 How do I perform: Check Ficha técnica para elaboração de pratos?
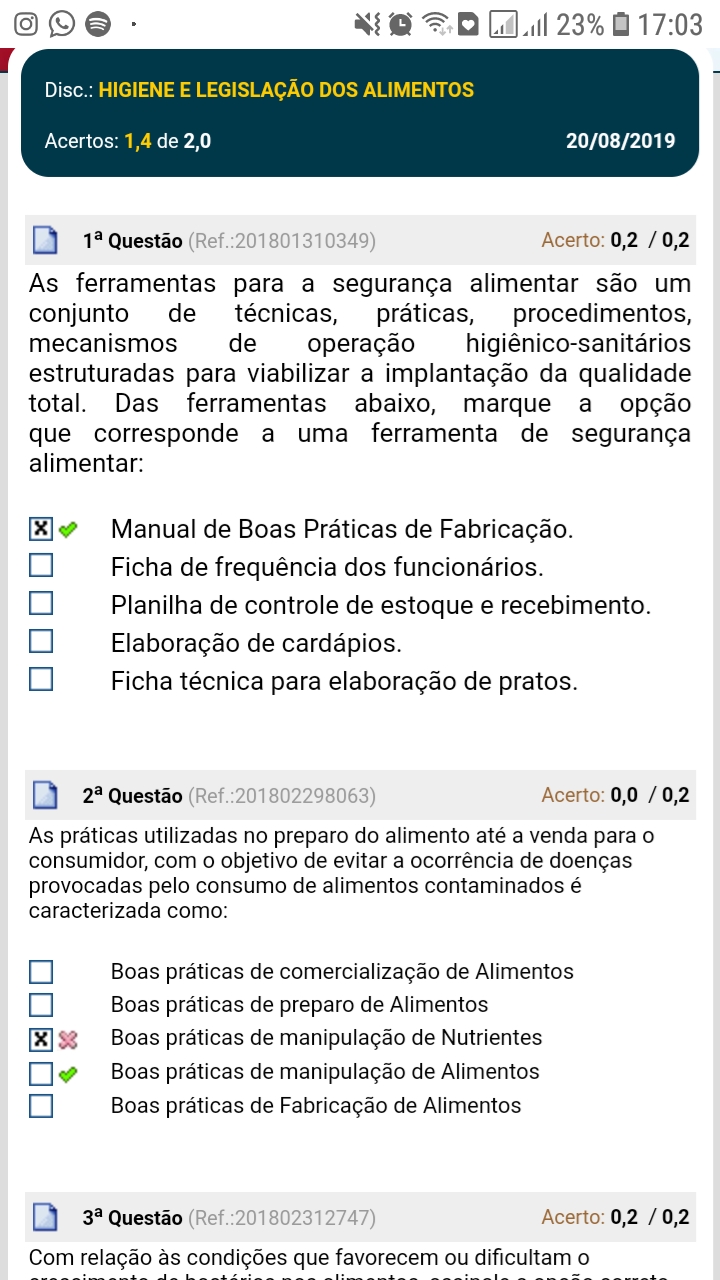point(40,680)
